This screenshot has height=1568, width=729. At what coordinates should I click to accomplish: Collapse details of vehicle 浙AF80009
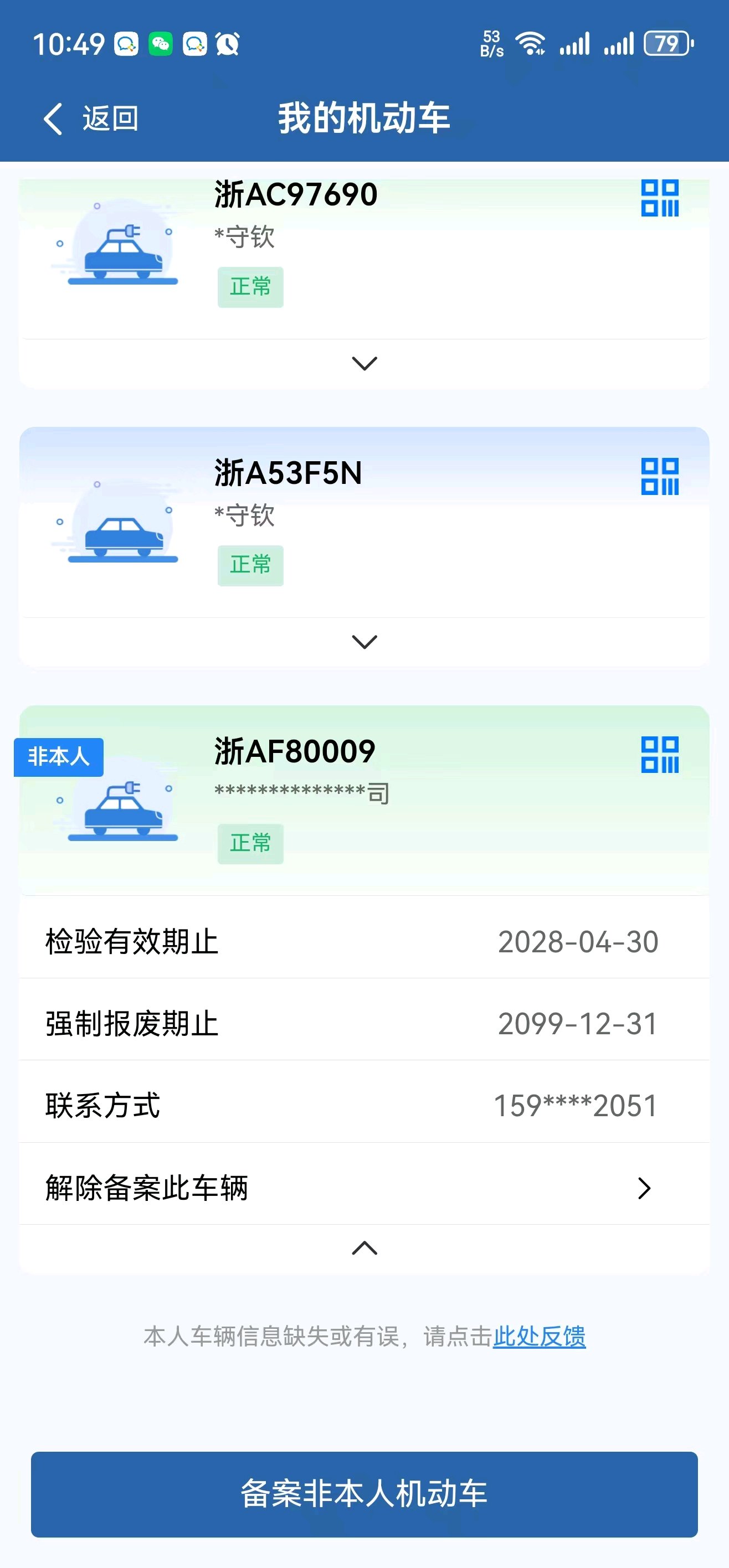point(364,1248)
